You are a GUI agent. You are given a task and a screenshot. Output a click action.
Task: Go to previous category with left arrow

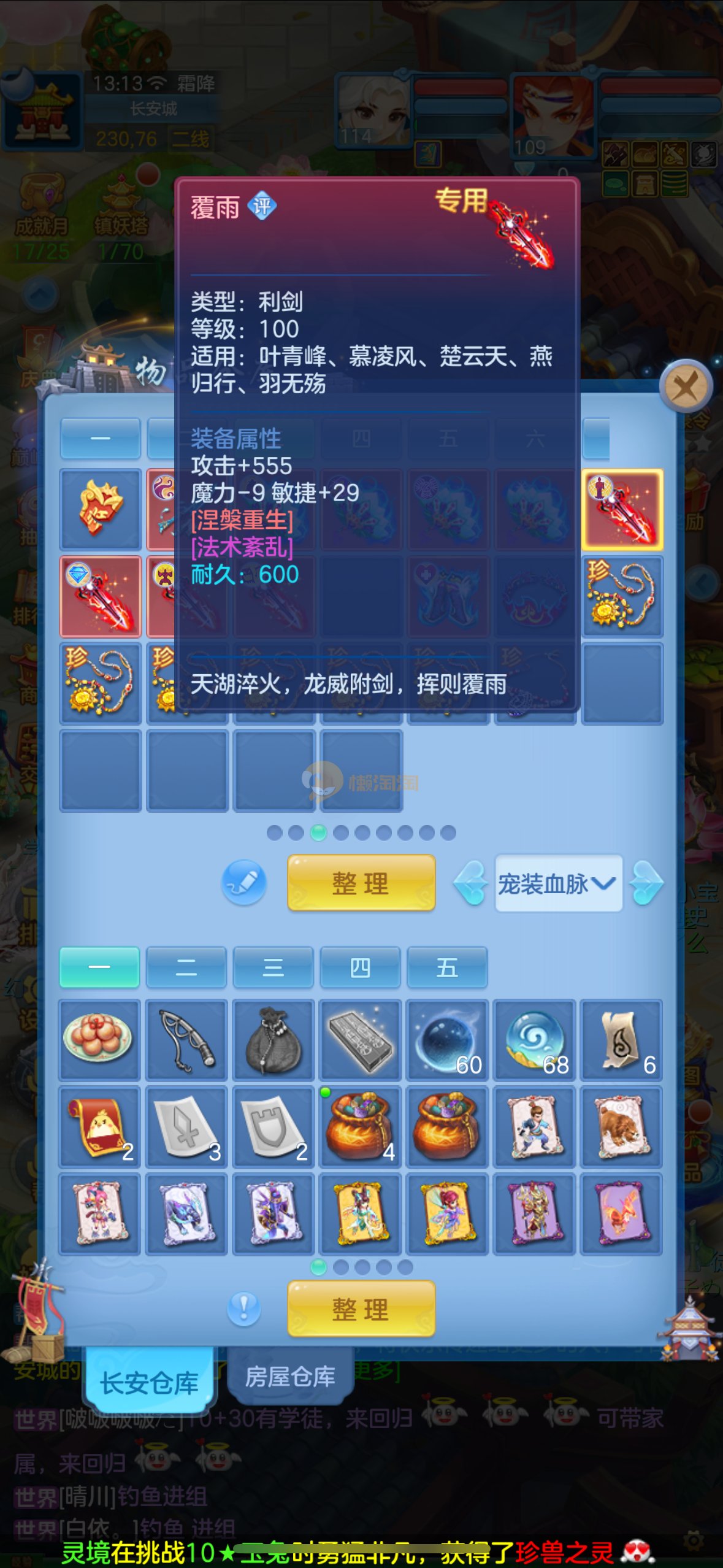coord(471,883)
